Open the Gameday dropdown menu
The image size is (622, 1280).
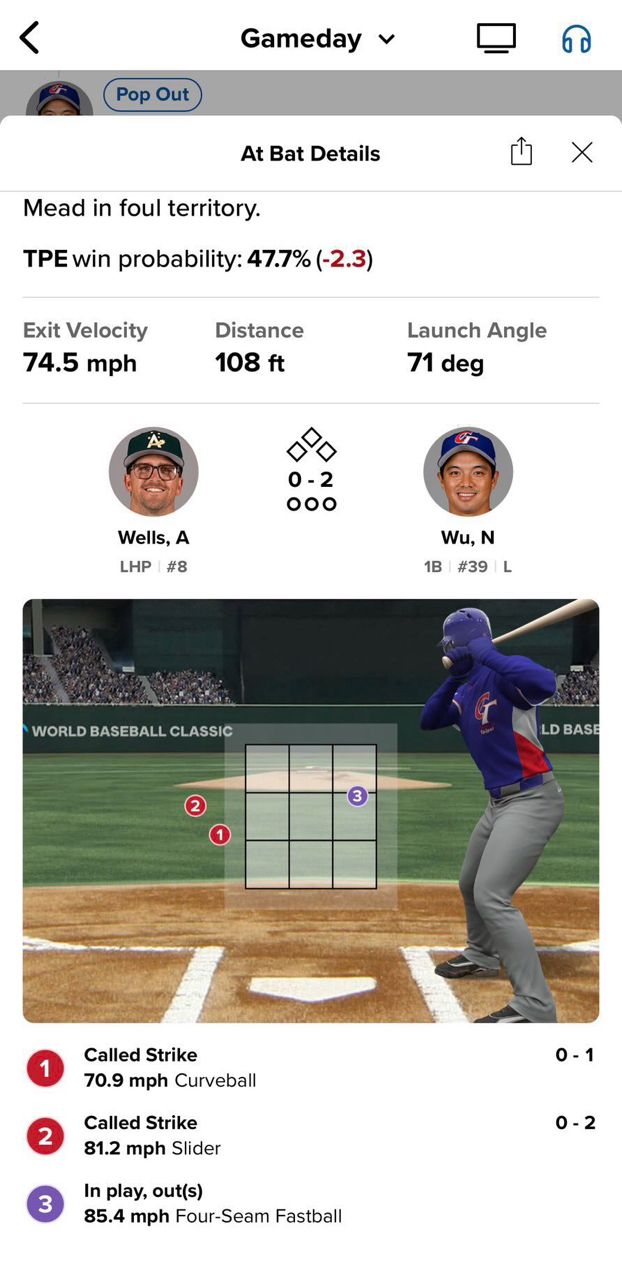point(318,39)
